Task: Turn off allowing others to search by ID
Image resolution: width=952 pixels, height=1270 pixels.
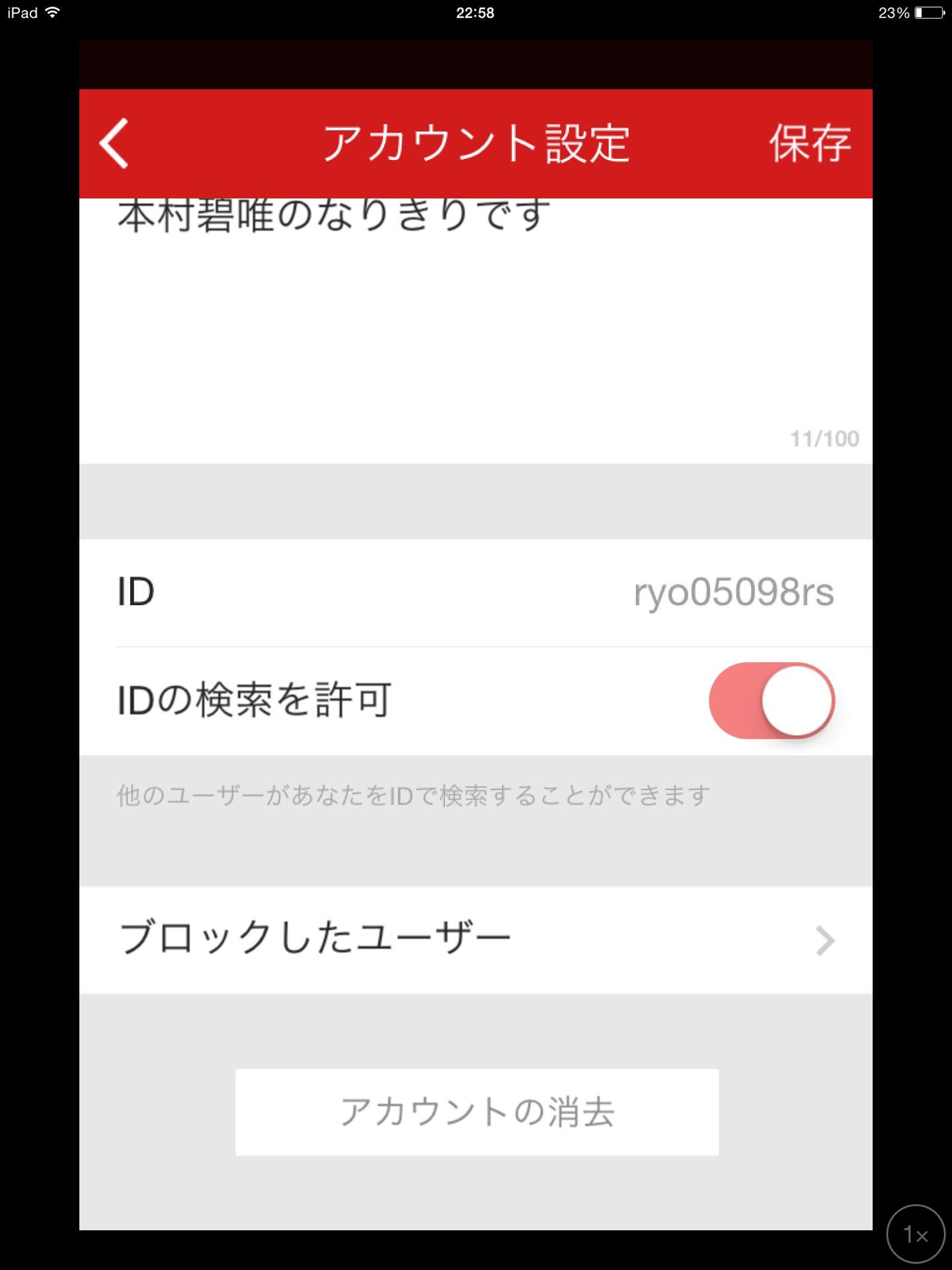Action: click(771, 700)
